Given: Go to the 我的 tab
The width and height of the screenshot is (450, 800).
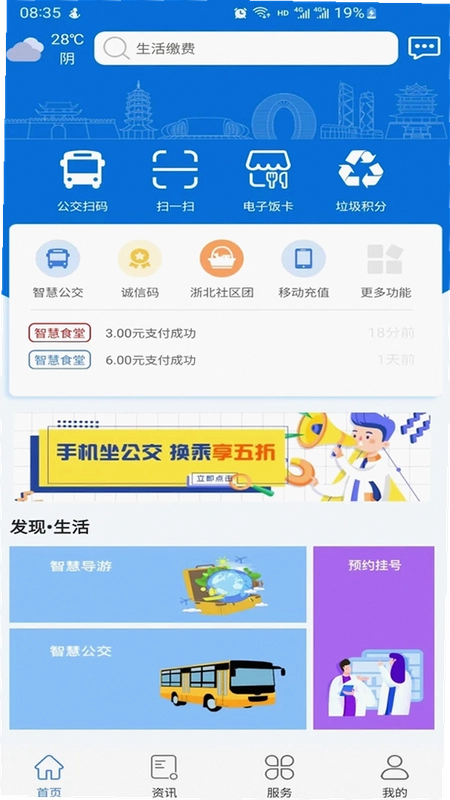Looking at the screenshot, I should pos(395,776).
